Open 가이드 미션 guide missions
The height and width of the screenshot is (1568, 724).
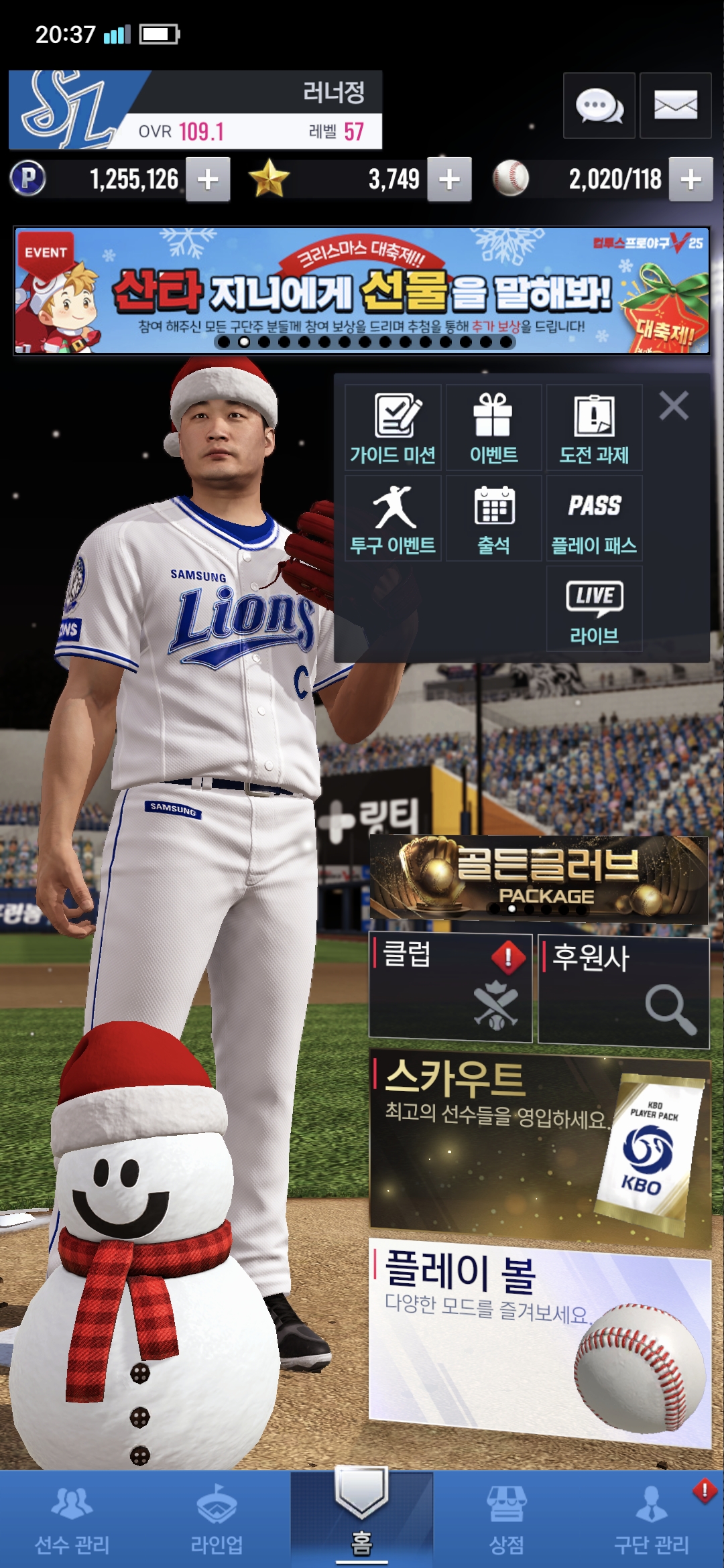point(393,428)
